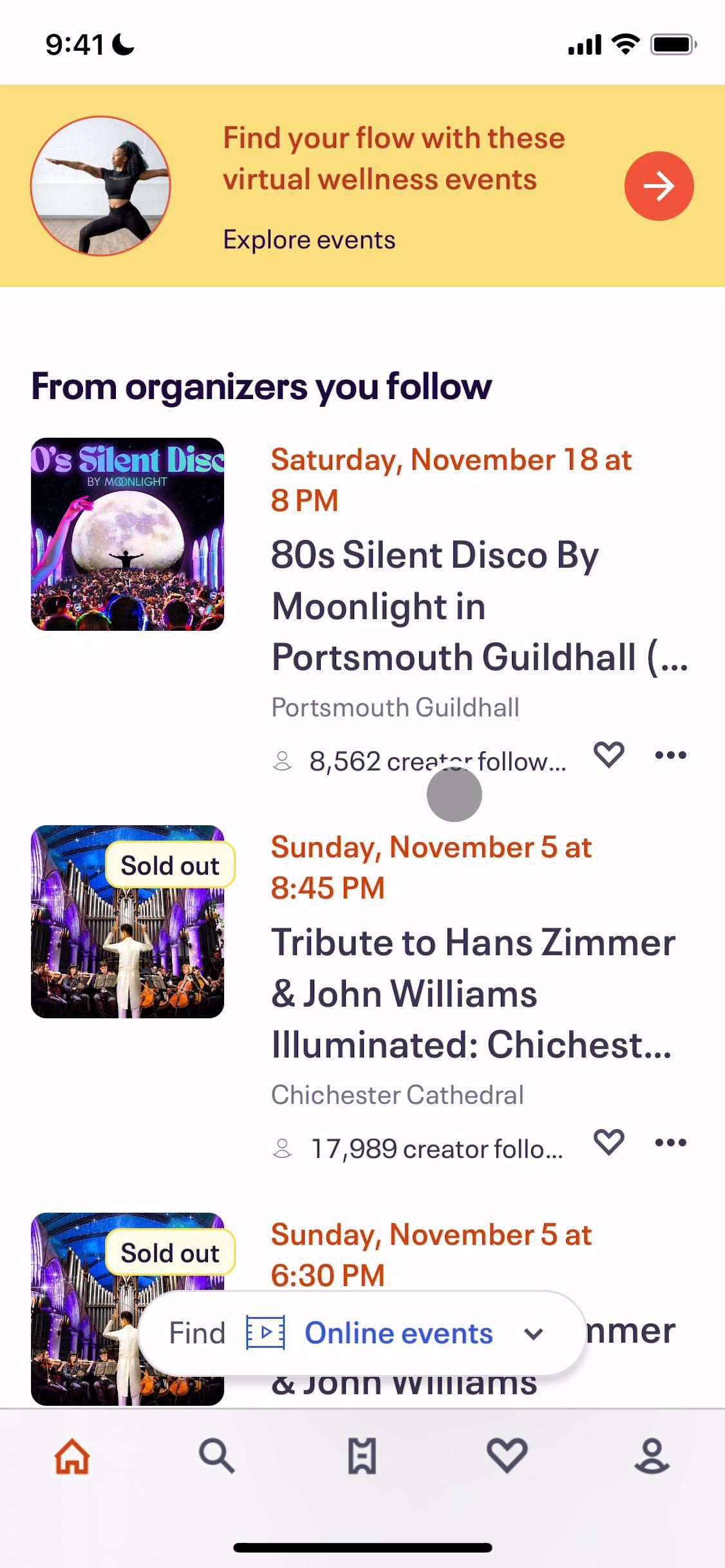Switch to the Favorites heart tab
Viewport: 725px width, 1568px height.
coord(507,1456)
